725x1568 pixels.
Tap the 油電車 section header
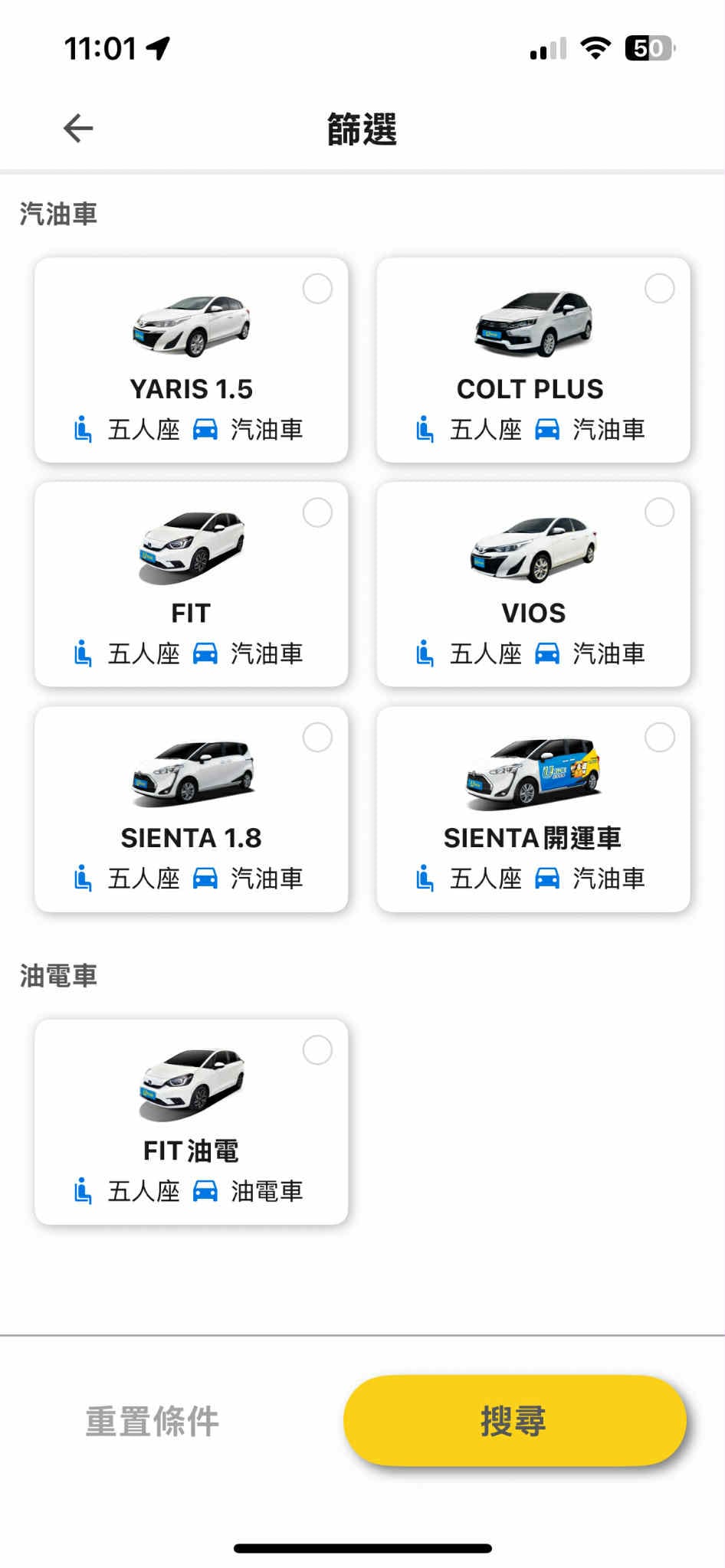(59, 975)
